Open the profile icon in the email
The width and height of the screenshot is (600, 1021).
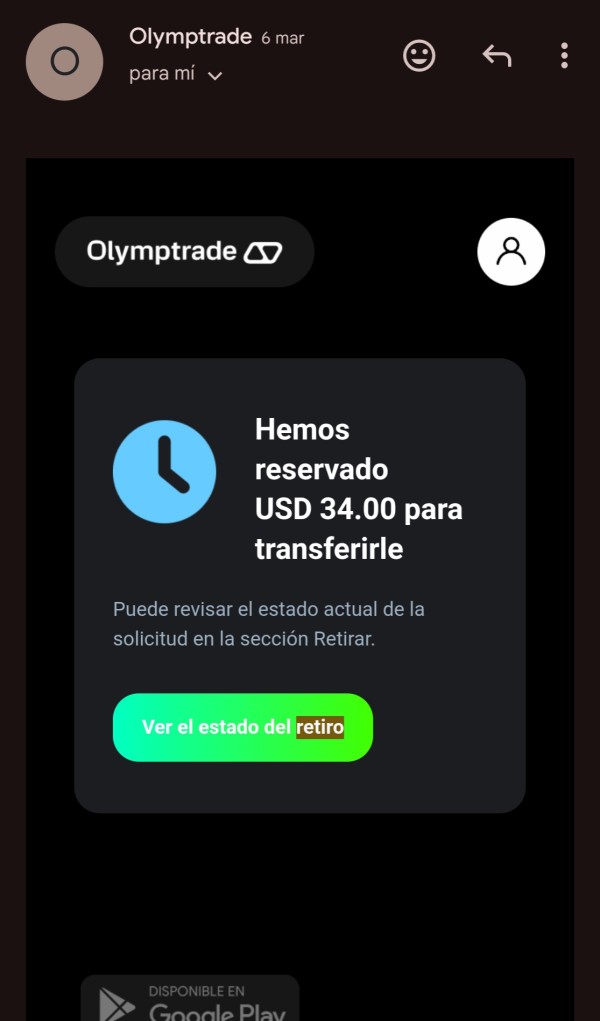511,251
